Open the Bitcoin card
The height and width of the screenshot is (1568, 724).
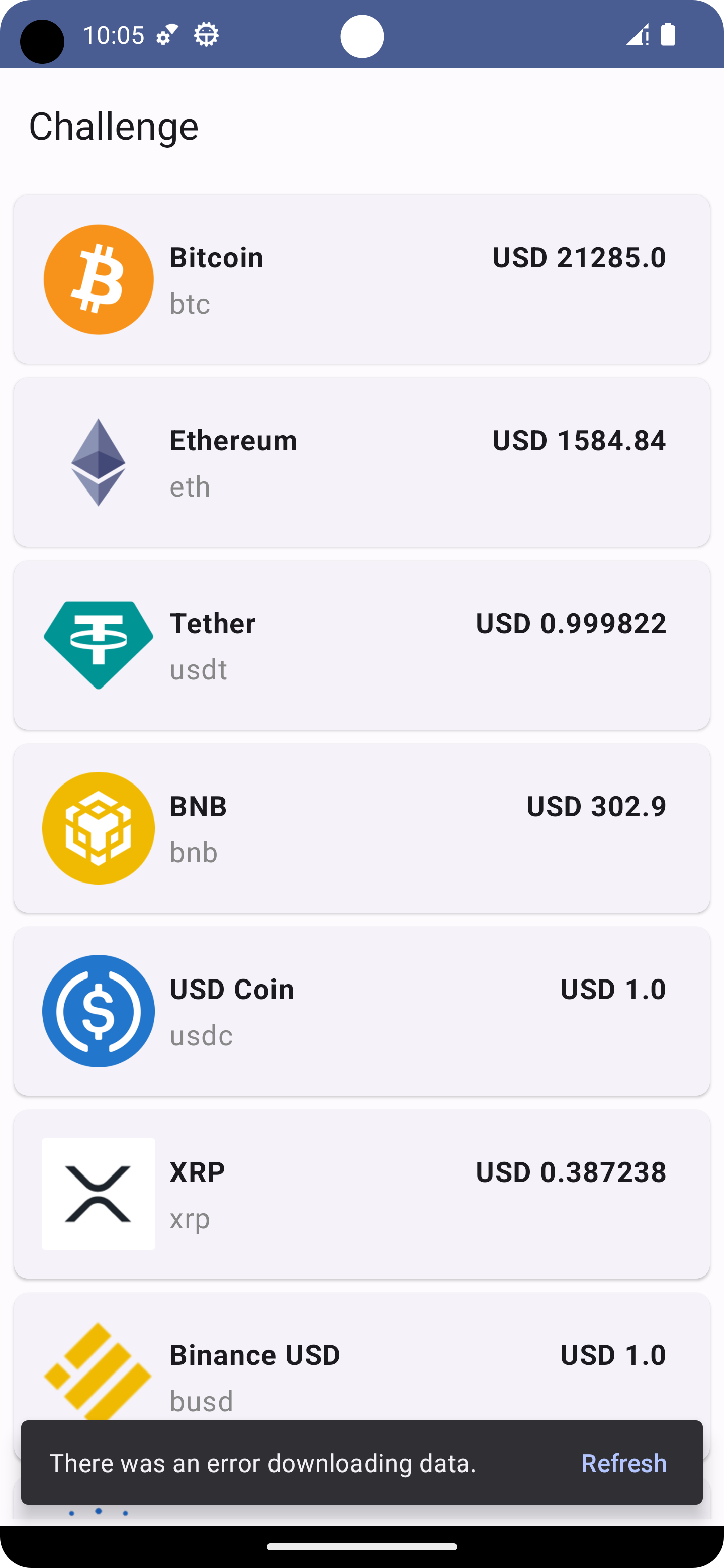[x=361, y=279]
